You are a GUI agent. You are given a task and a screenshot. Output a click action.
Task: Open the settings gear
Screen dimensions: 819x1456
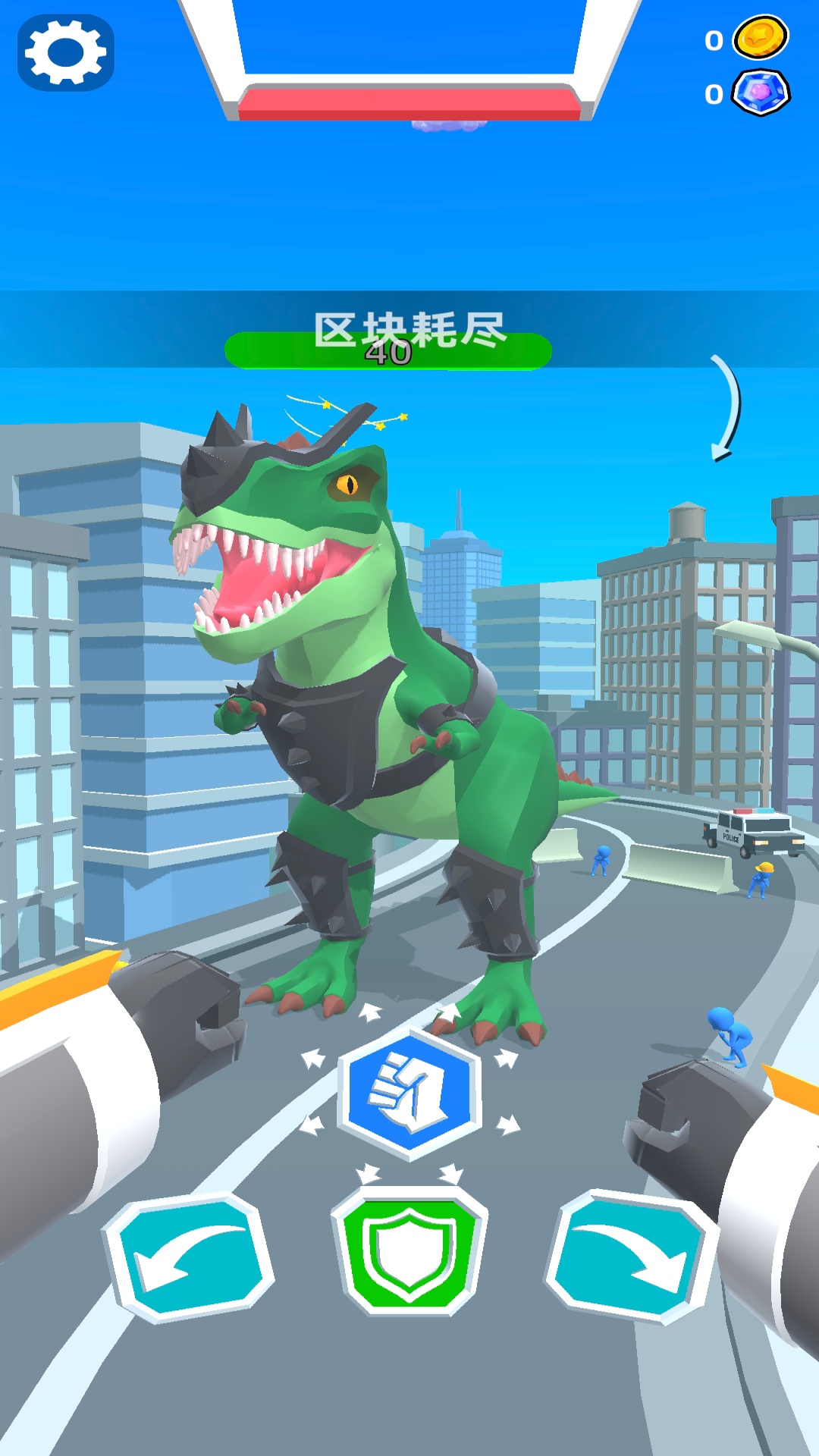(66, 52)
